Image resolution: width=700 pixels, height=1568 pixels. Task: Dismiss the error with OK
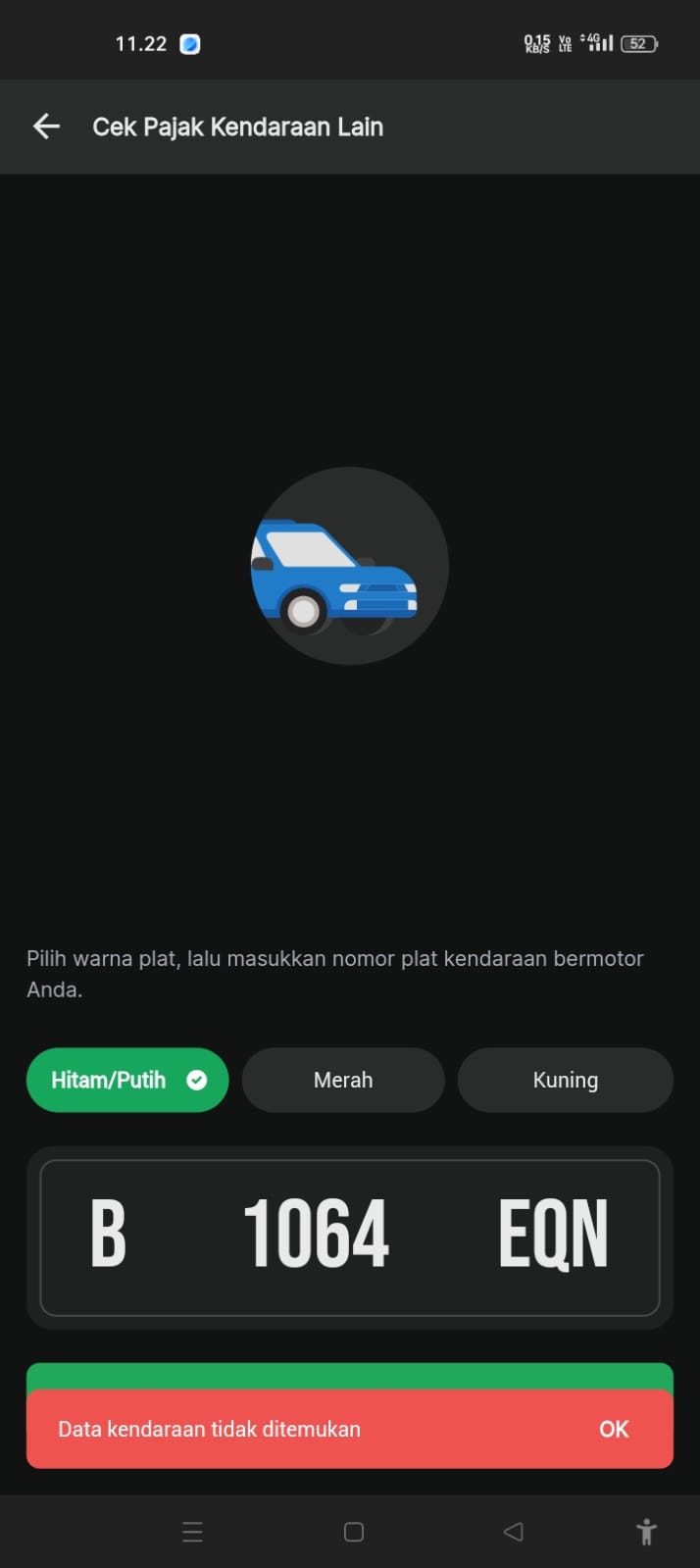point(614,1429)
